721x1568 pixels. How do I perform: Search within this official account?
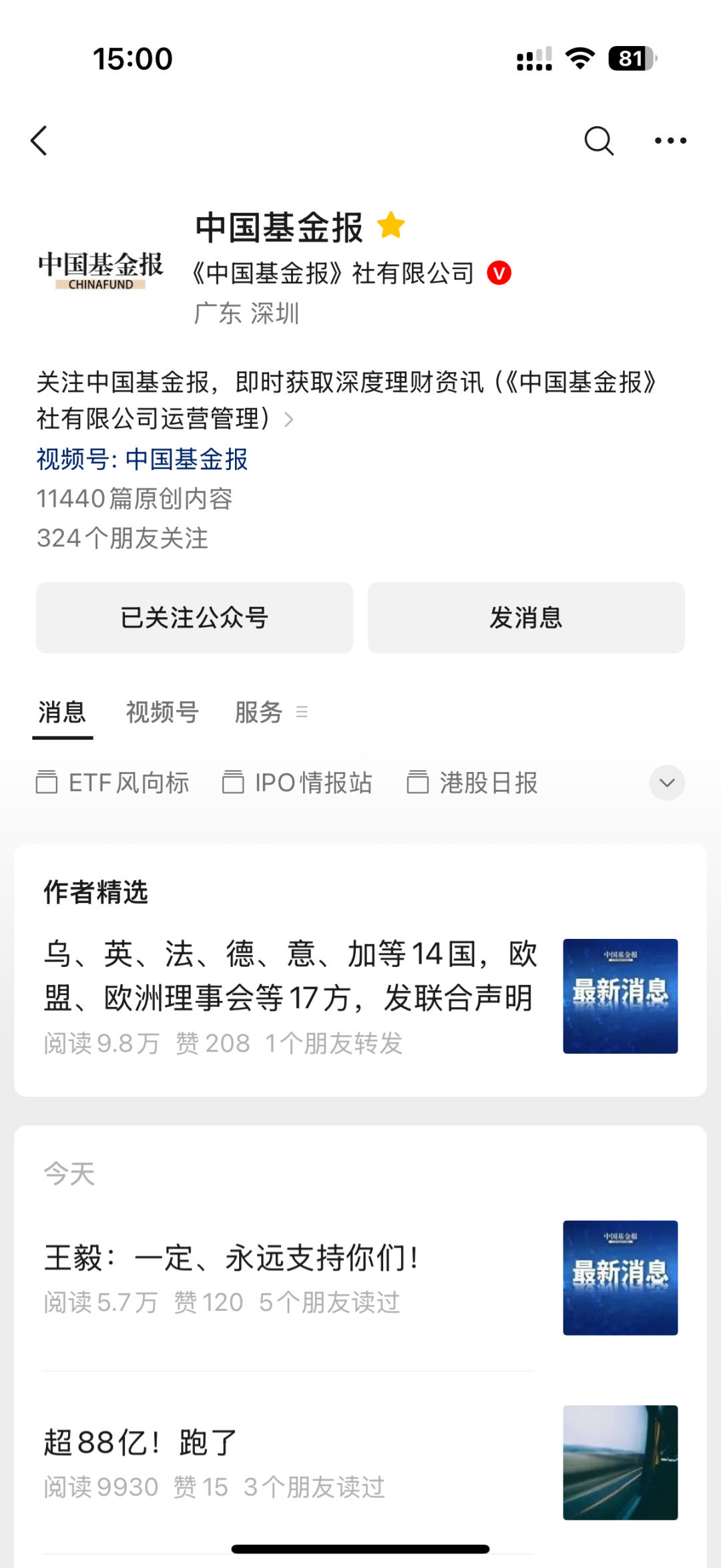coord(598,141)
